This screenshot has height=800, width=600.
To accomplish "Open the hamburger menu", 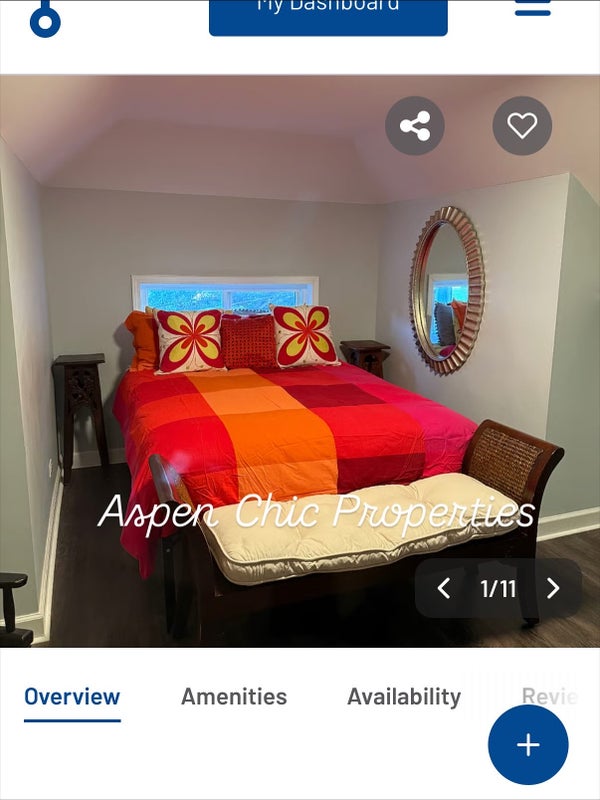I will coord(532,8).
